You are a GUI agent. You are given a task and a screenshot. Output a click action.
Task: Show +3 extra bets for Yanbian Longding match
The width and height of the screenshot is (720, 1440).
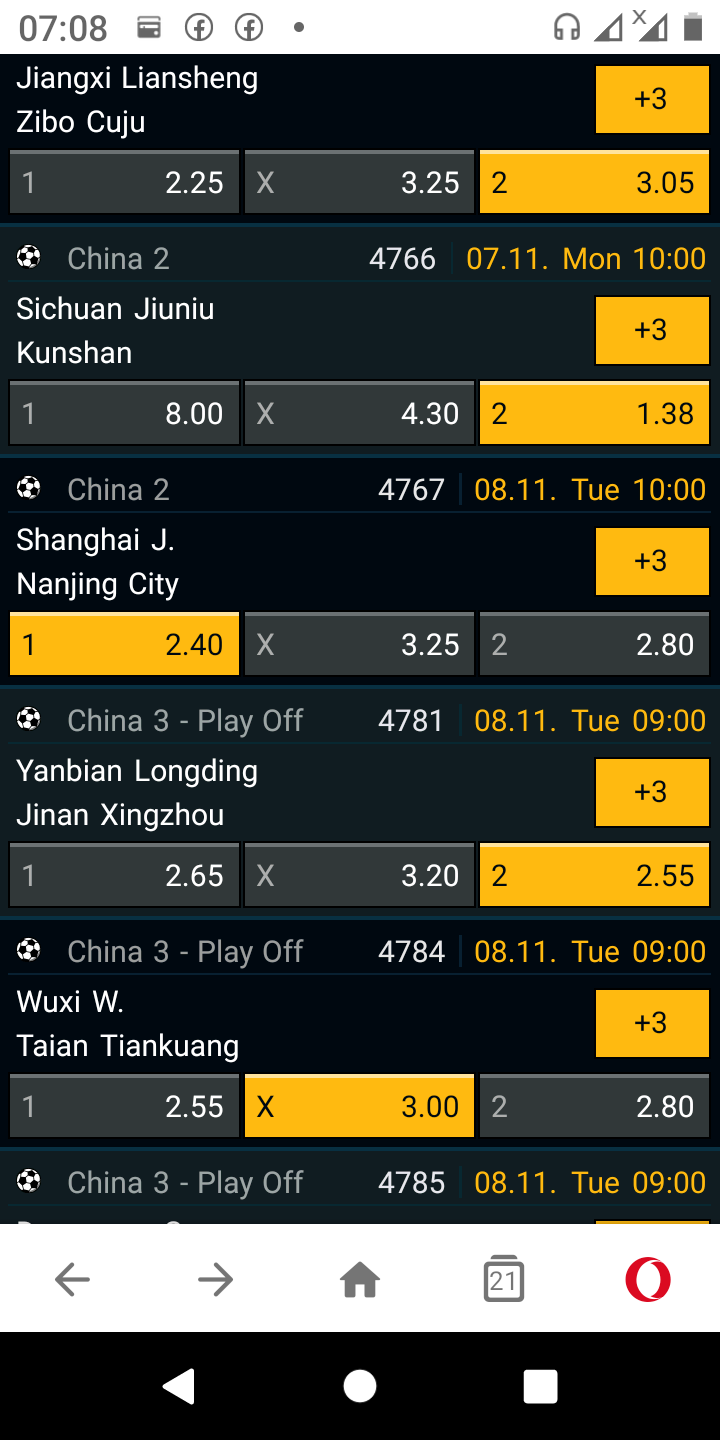[x=652, y=792]
